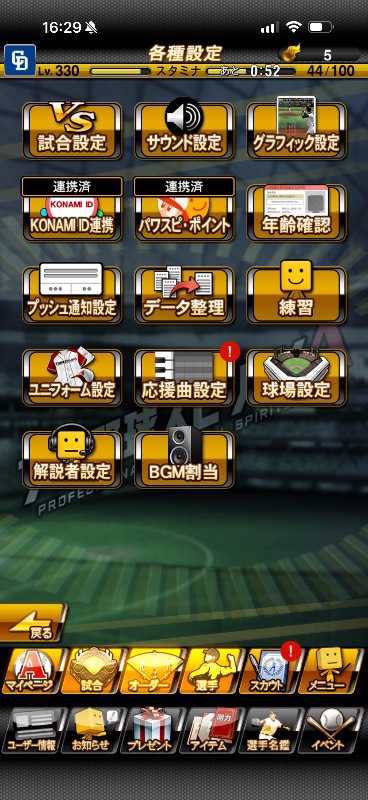The height and width of the screenshot is (800, 368).
Task: Open 選手名鑑 player directory
Action: click(268, 730)
